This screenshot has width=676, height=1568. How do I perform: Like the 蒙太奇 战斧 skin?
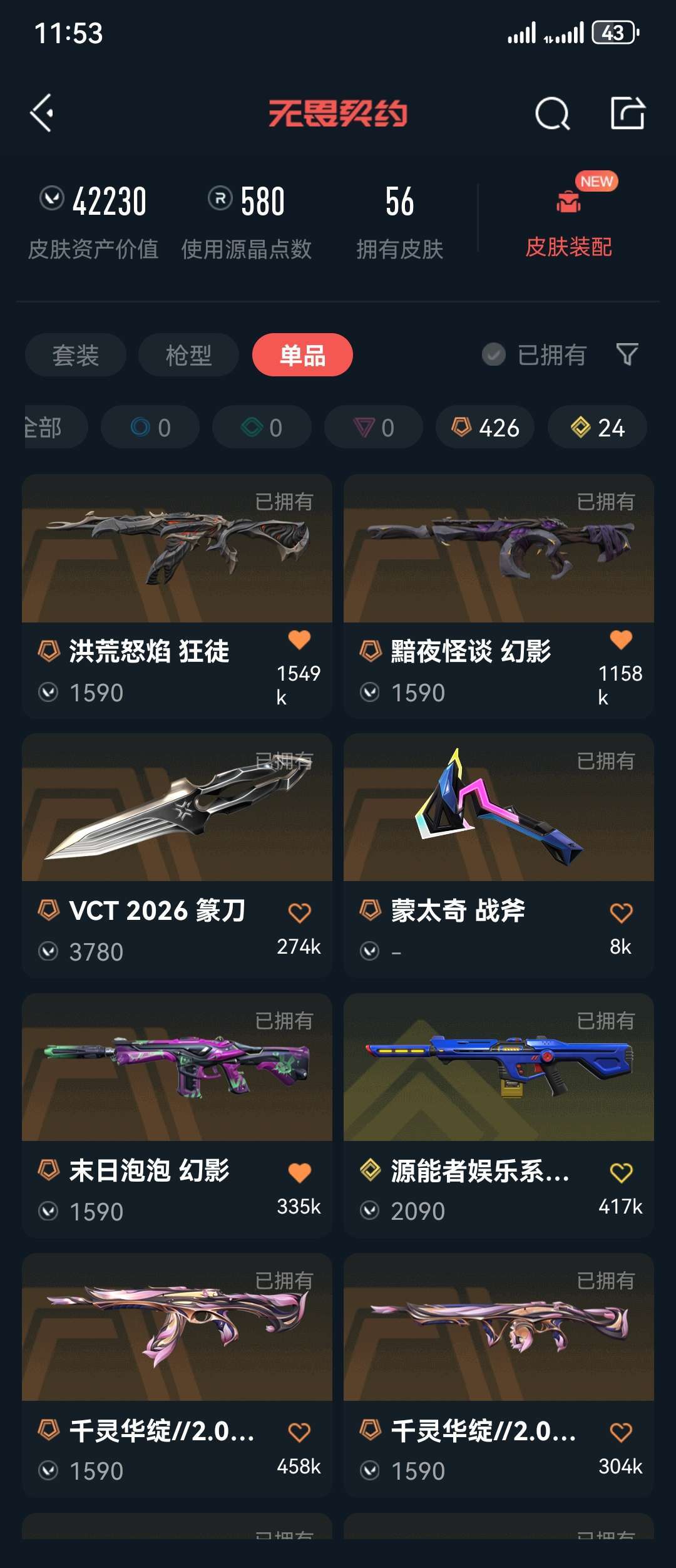(620, 913)
